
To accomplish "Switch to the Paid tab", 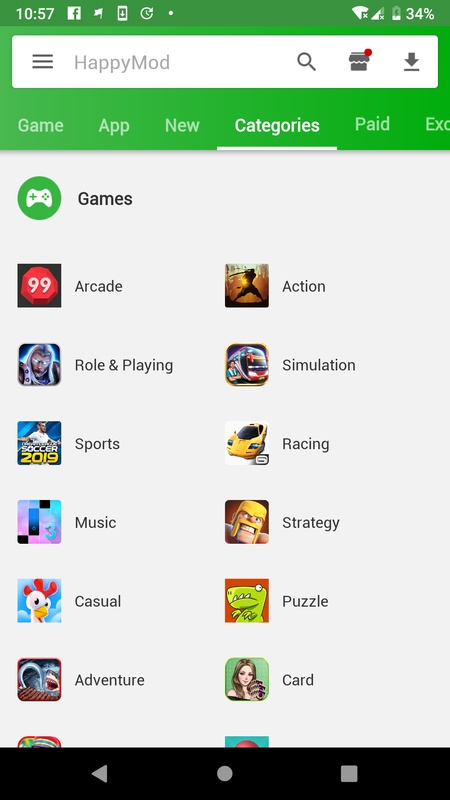I will (372, 124).
